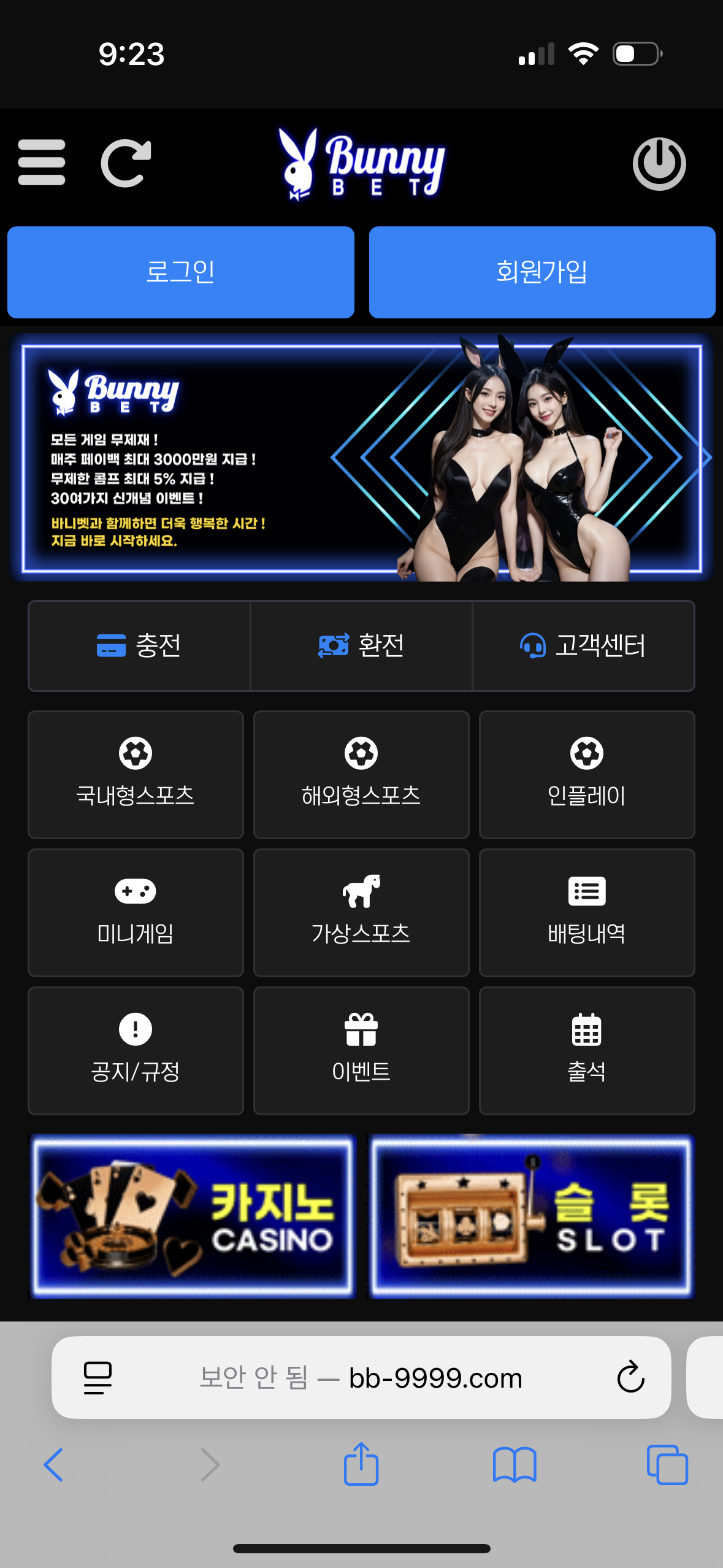
Task: Tap the 로그인 button
Action: click(180, 272)
